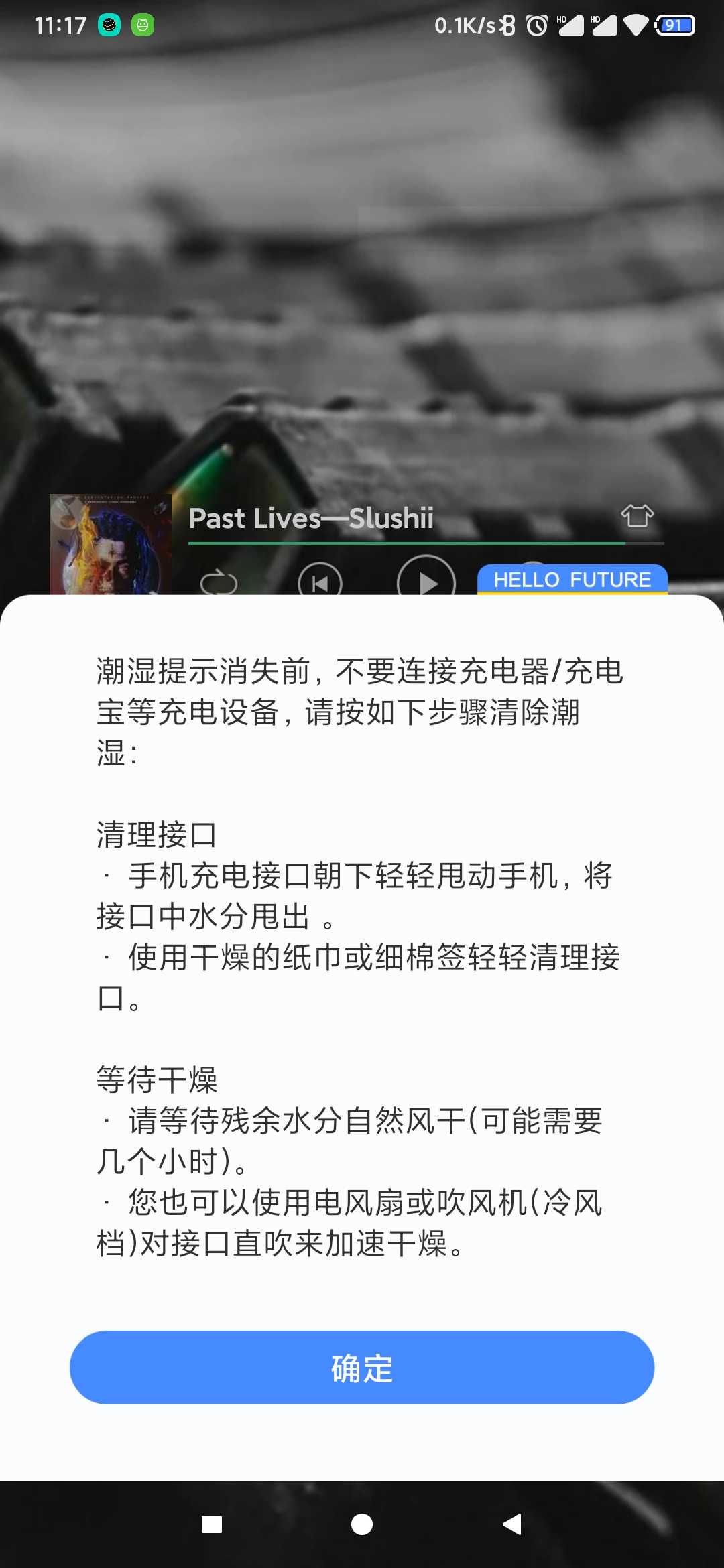This screenshot has height=1568, width=724.
Task: Return to home with the circle button
Action: click(x=362, y=1524)
